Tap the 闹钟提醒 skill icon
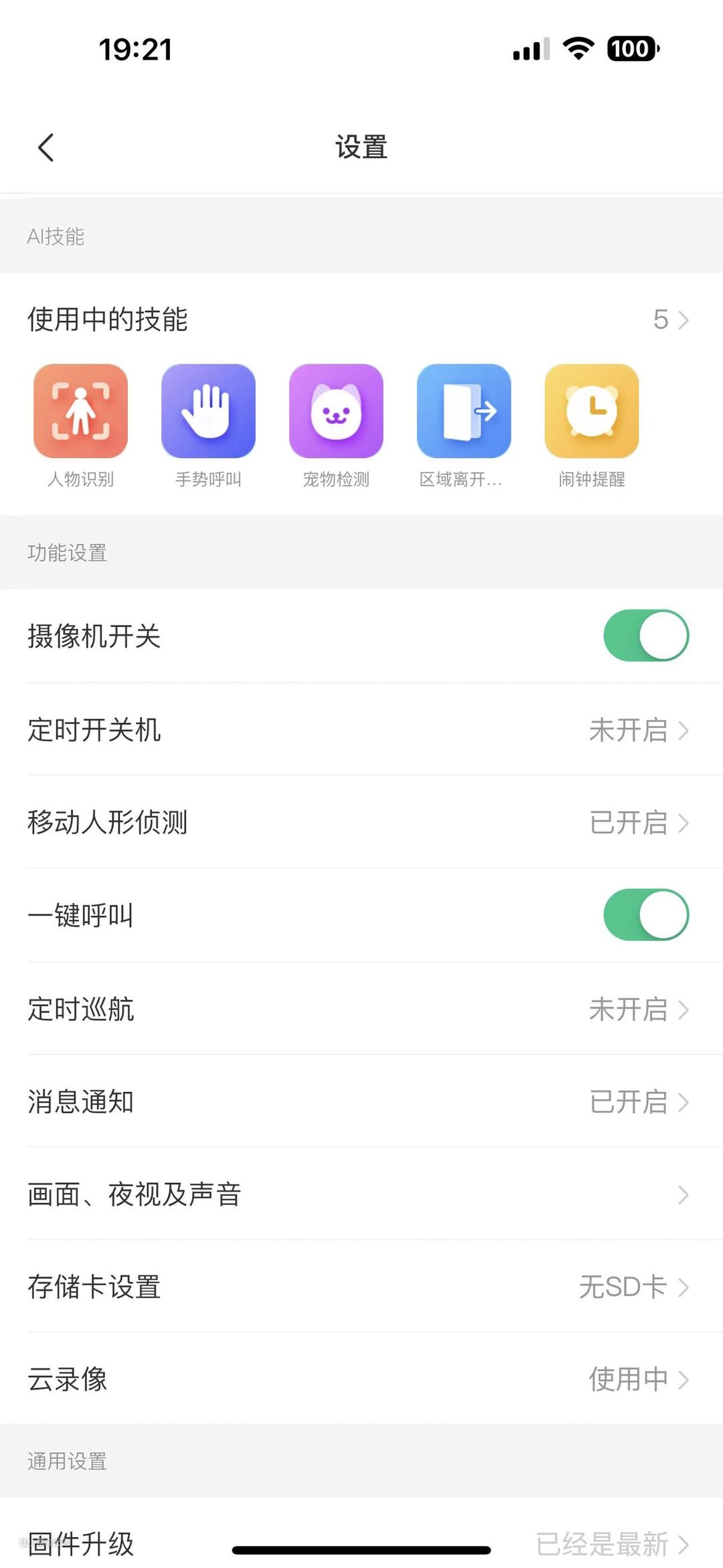Screen dimensions: 723x1568 (592, 411)
